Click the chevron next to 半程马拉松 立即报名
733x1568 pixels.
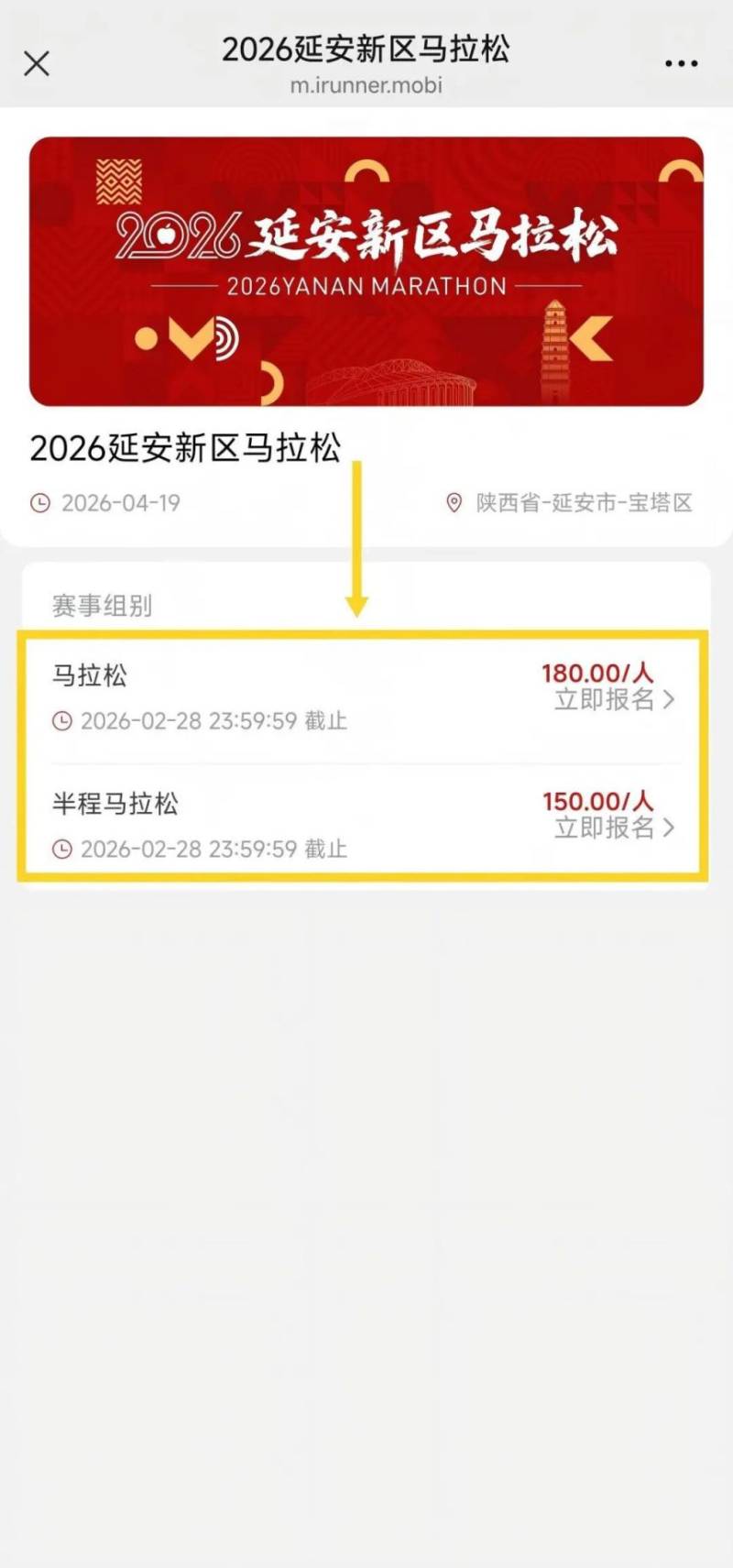pyautogui.click(x=670, y=828)
